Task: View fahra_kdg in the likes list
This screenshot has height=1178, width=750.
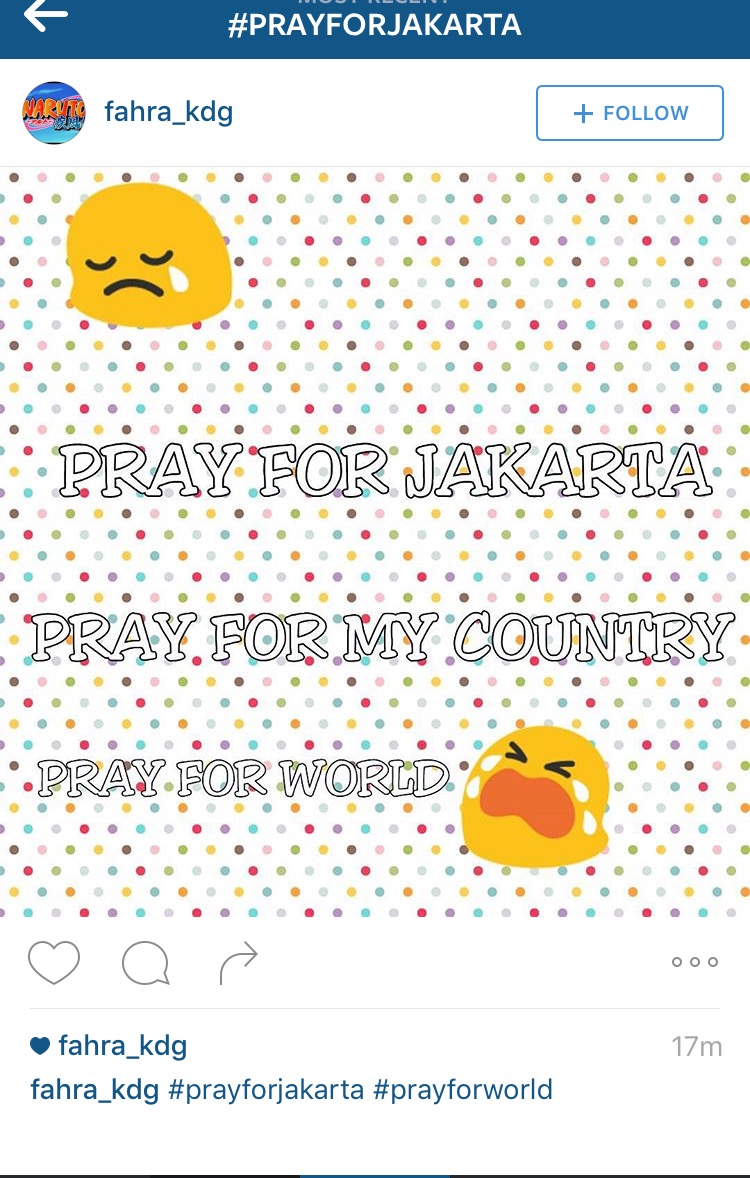Action: pos(122,1046)
